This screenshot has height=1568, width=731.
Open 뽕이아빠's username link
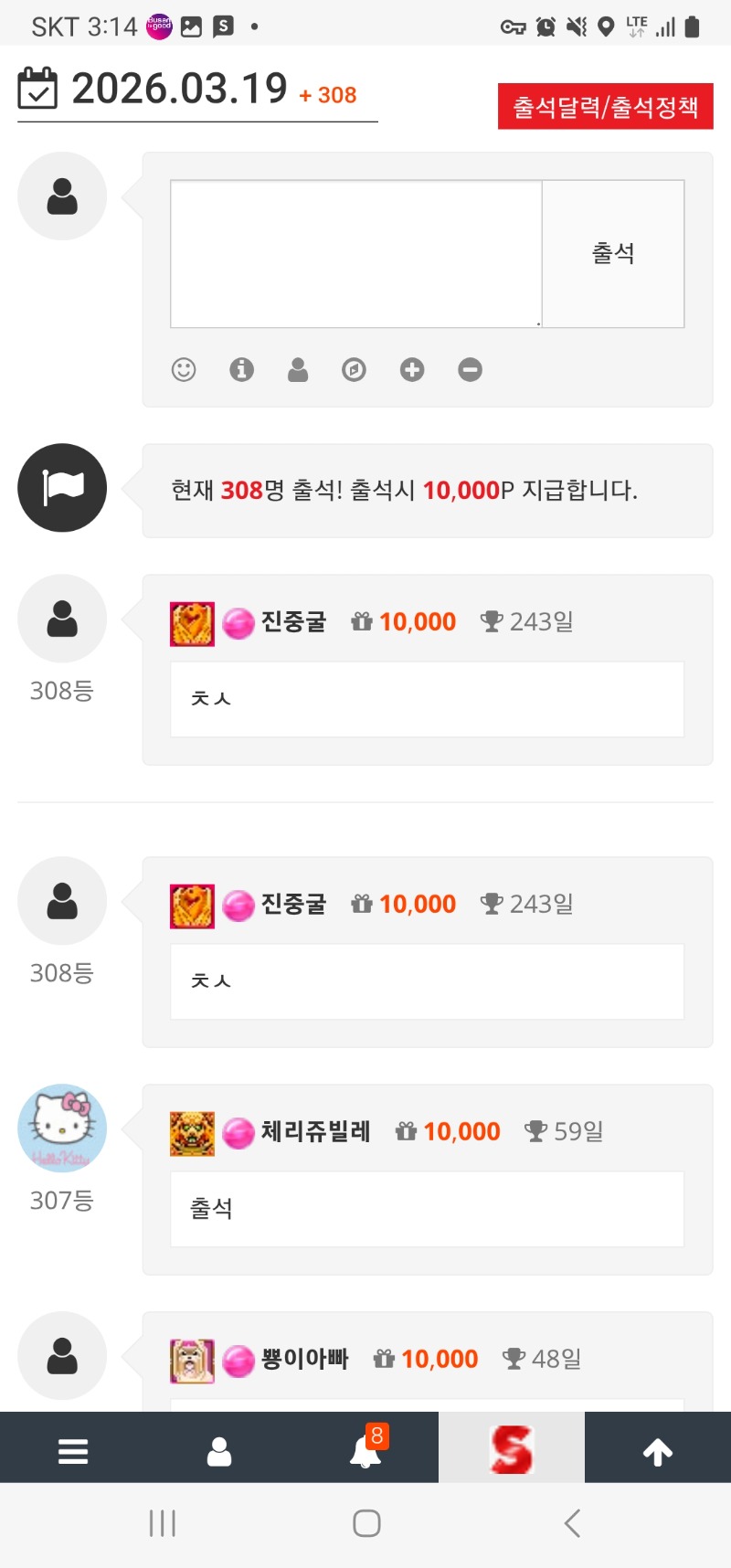[x=304, y=1359]
